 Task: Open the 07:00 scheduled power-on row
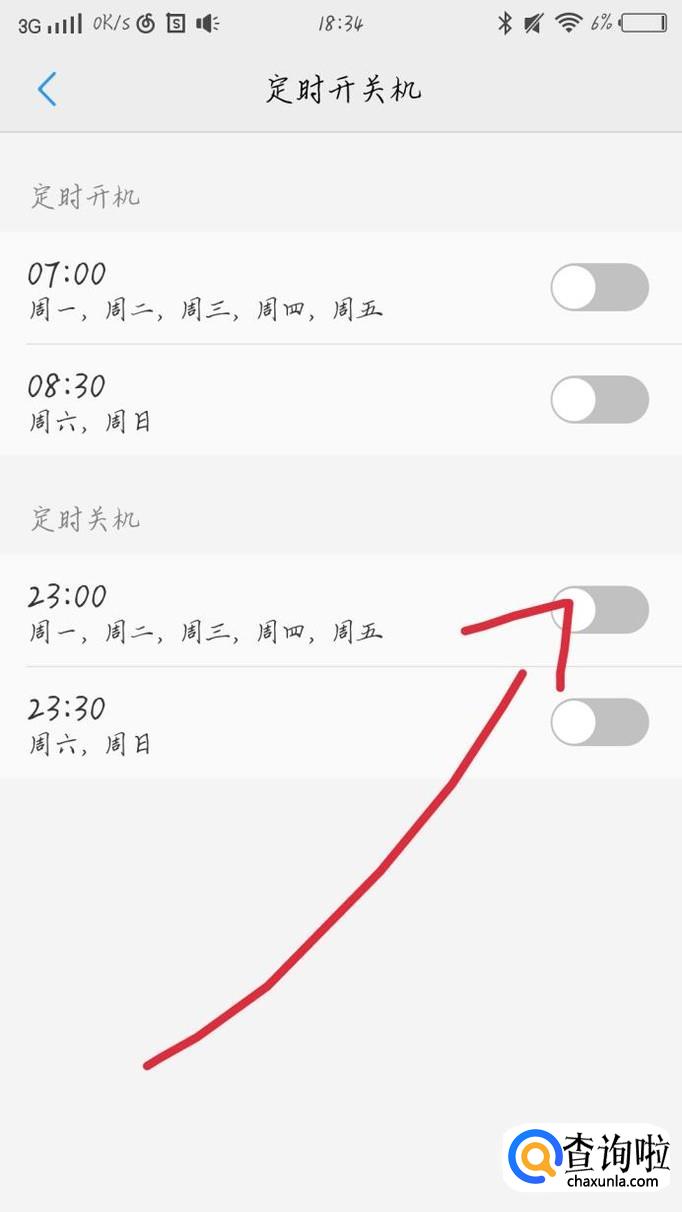[250, 289]
